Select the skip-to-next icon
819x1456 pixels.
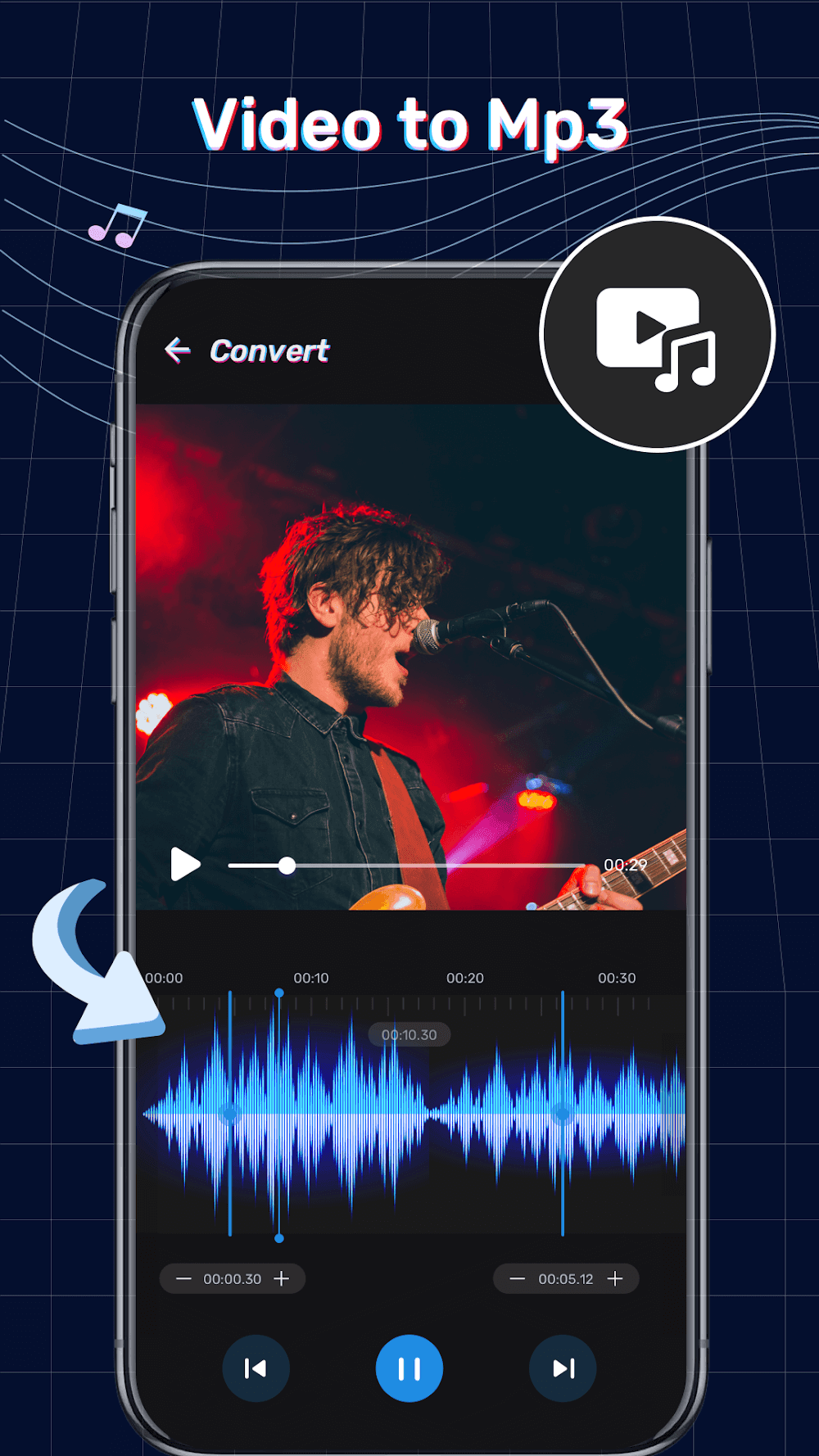563,1368
